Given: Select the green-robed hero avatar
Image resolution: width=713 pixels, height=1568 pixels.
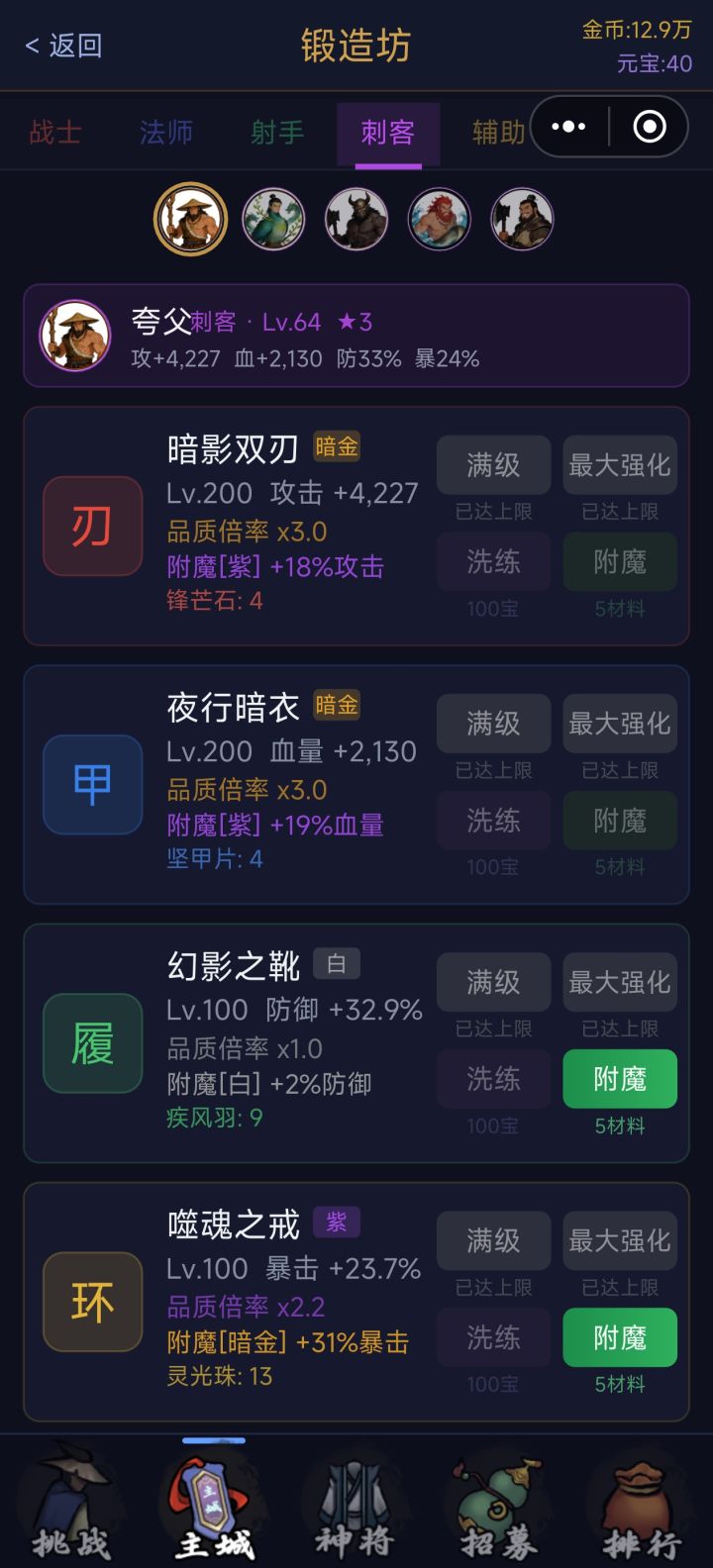Looking at the screenshot, I should pyautogui.click(x=273, y=219).
